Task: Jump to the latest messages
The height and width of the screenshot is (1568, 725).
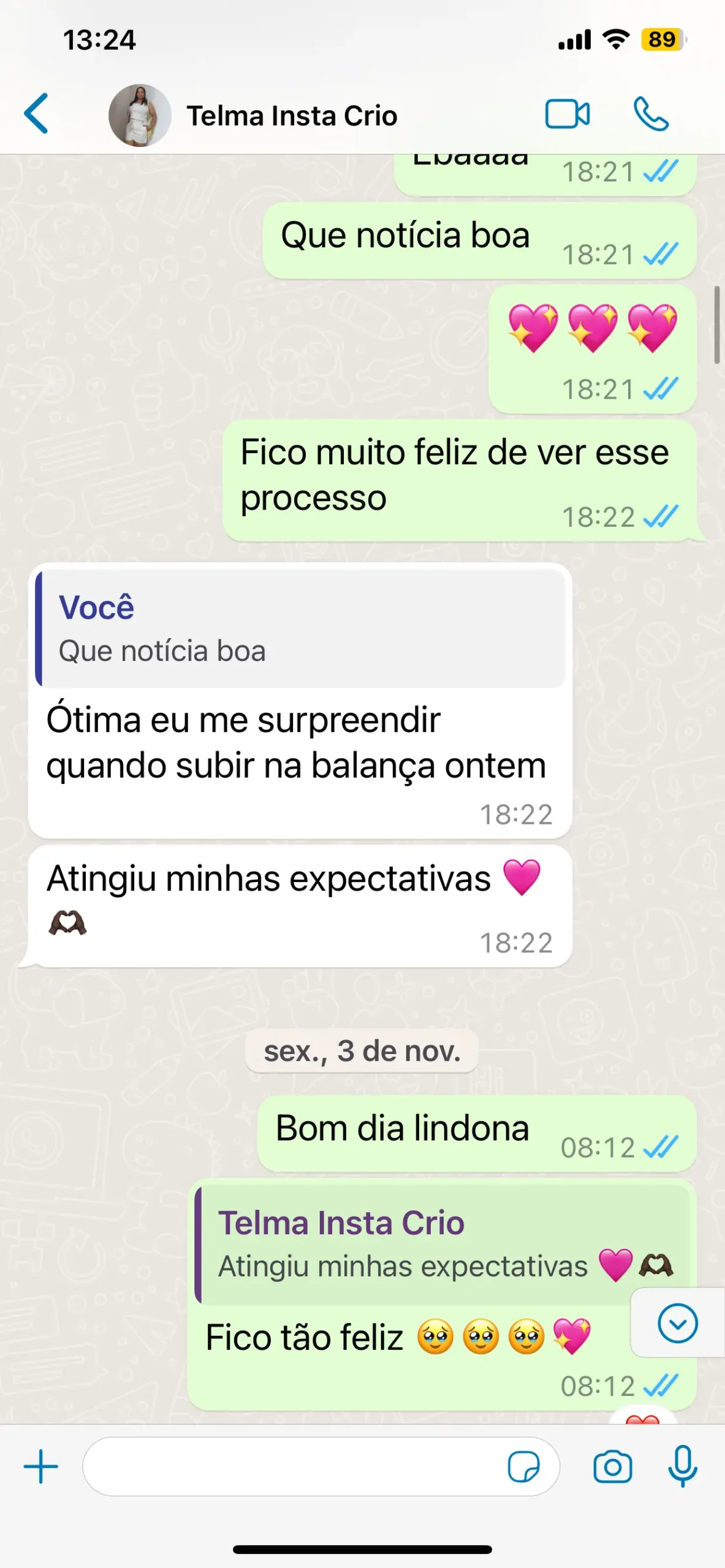Action: click(x=678, y=1324)
